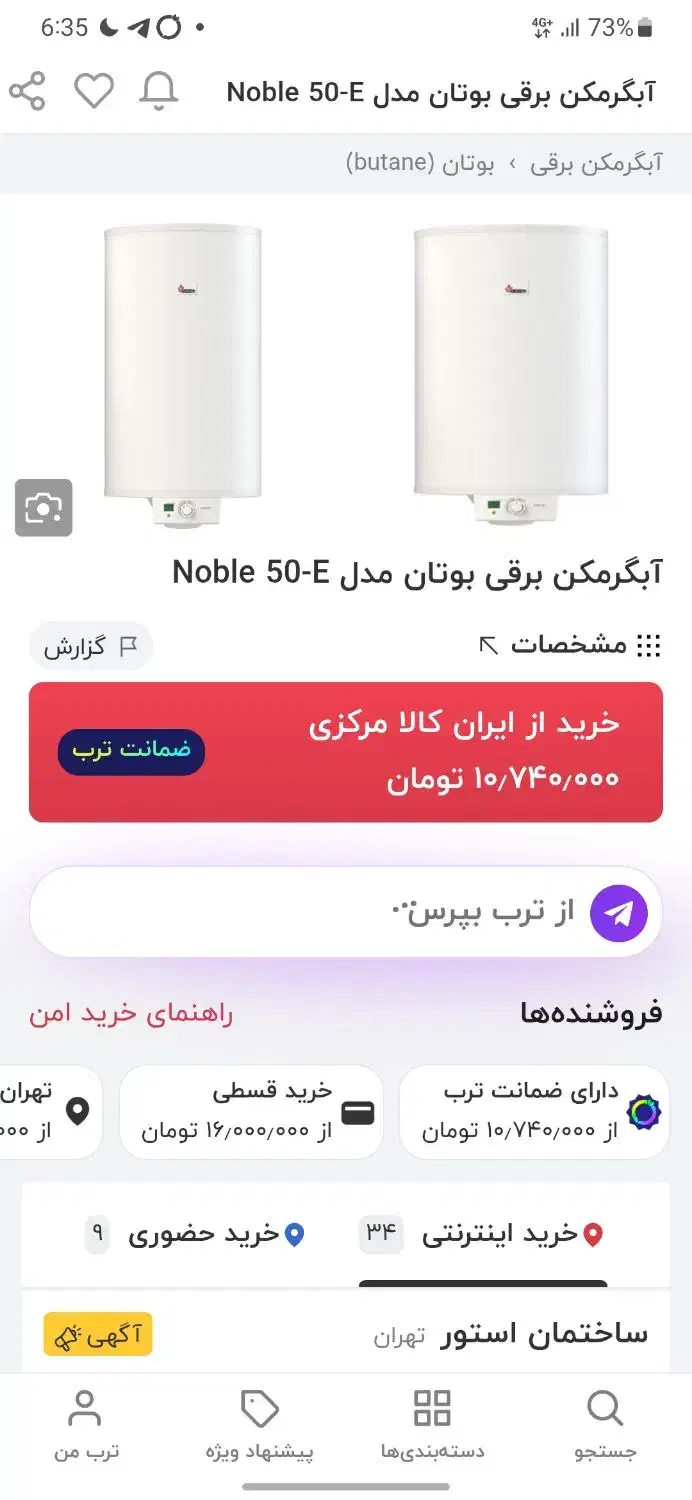Share this water heater product
The height and width of the screenshot is (1500, 692).
click(x=27, y=92)
